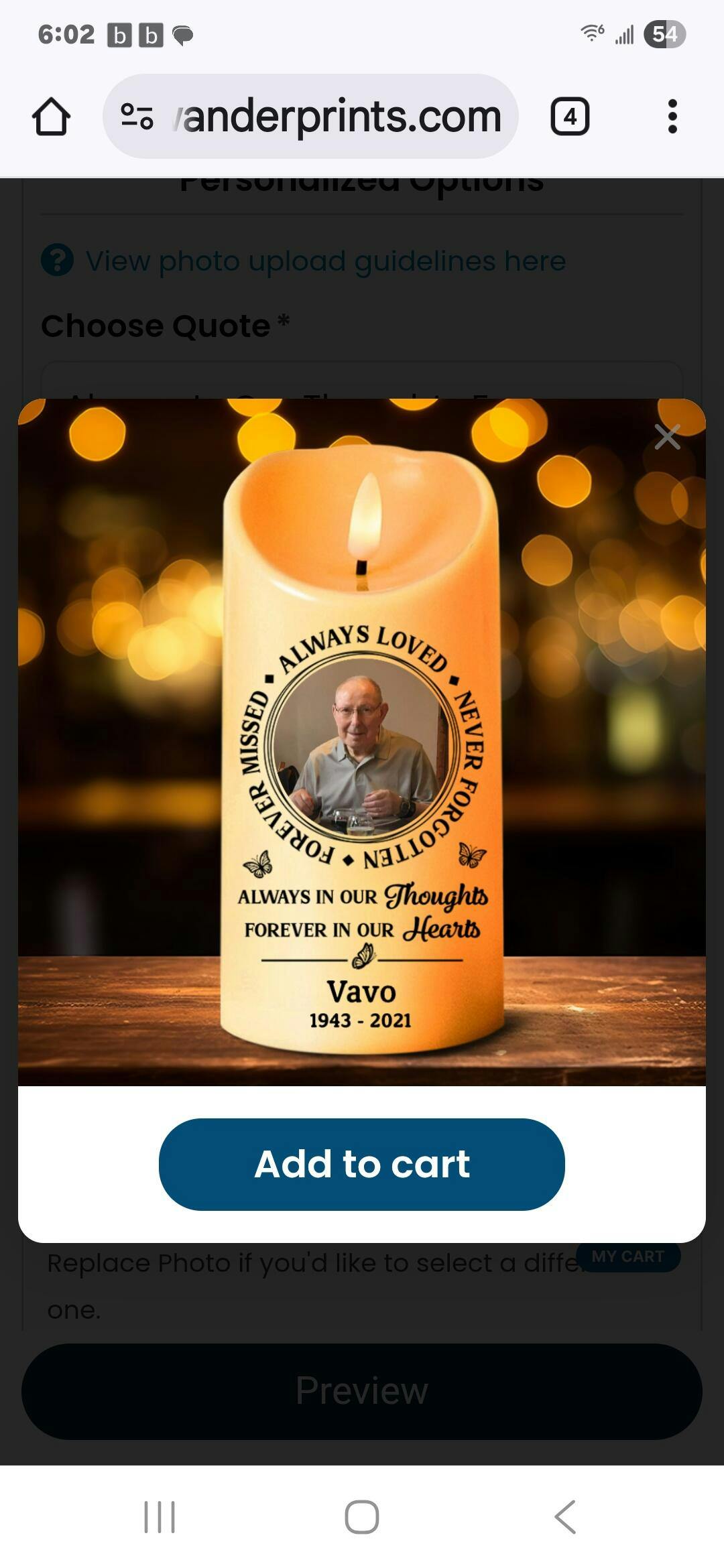
Task: Add the memorial candle to cart
Action: (362, 1164)
